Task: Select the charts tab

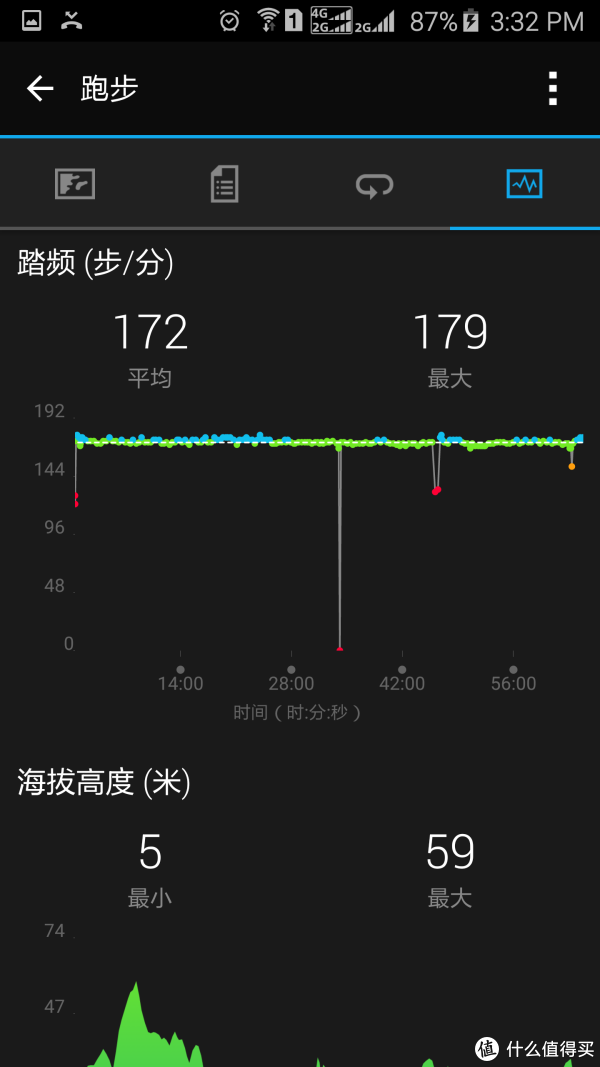Action: (x=524, y=184)
